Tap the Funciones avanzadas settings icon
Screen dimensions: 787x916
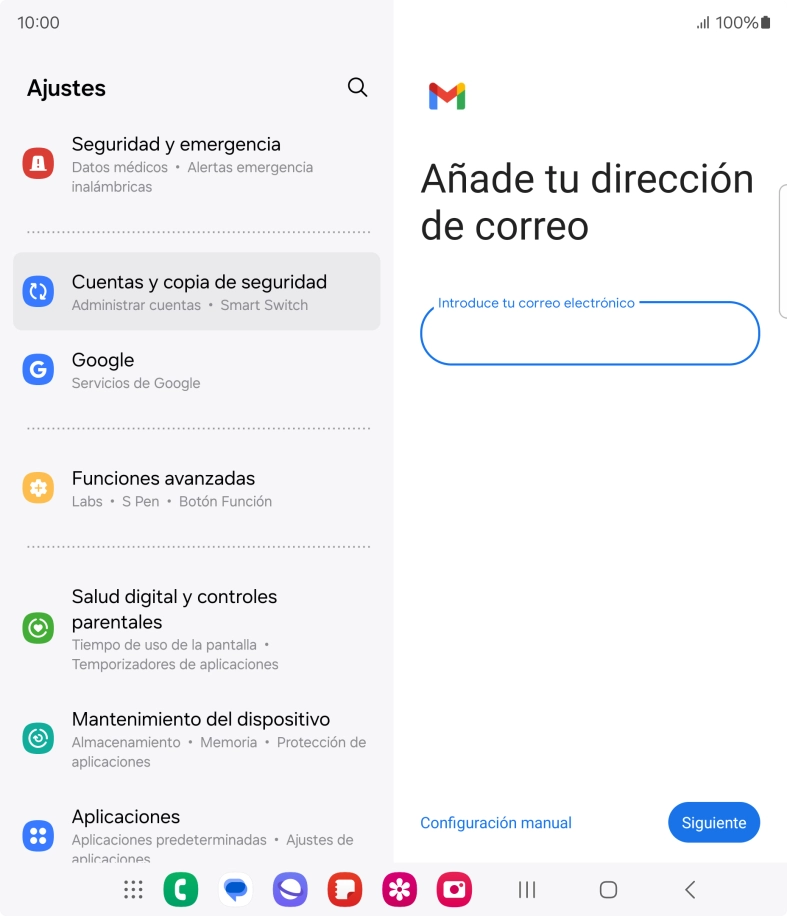(x=37, y=488)
